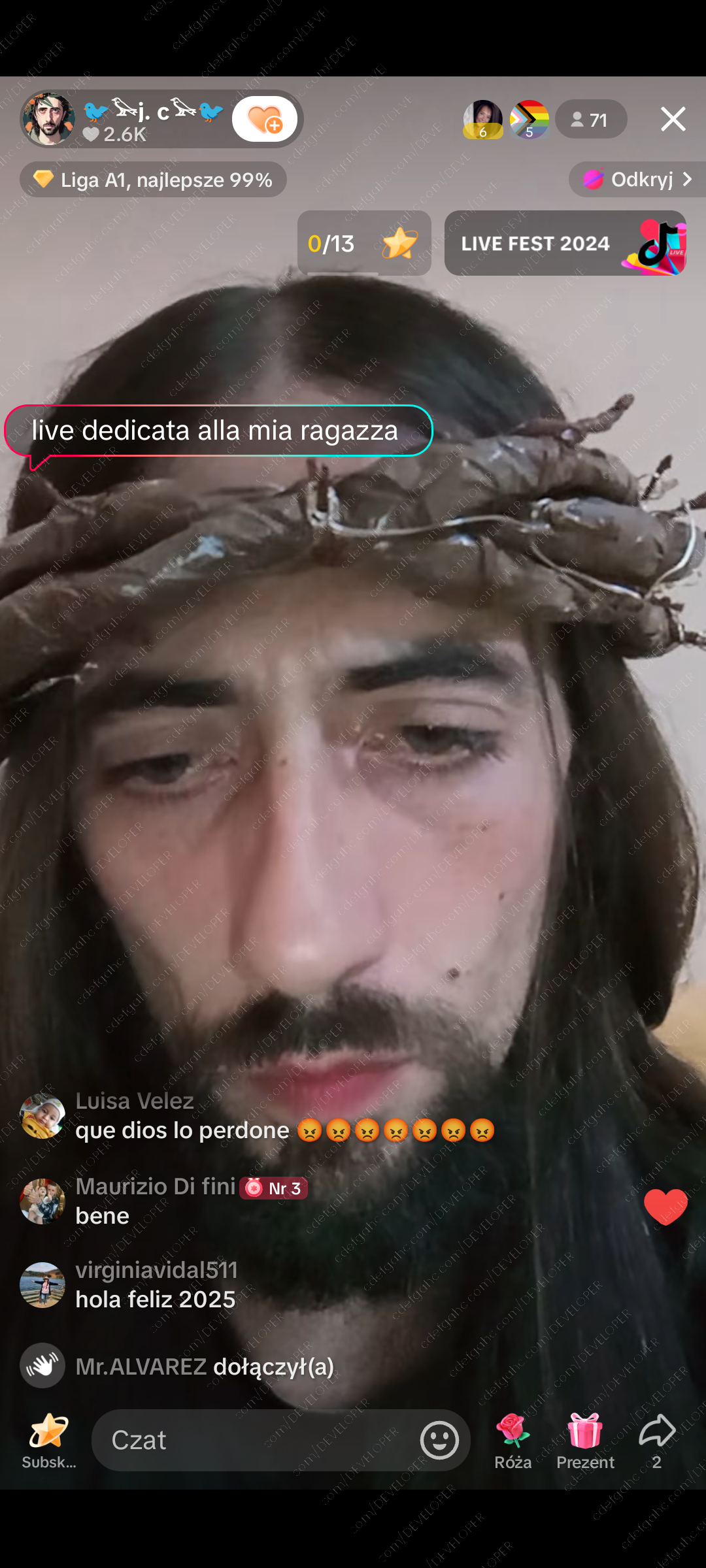
Task: Open the viewer list showing 71
Action: [590, 120]
